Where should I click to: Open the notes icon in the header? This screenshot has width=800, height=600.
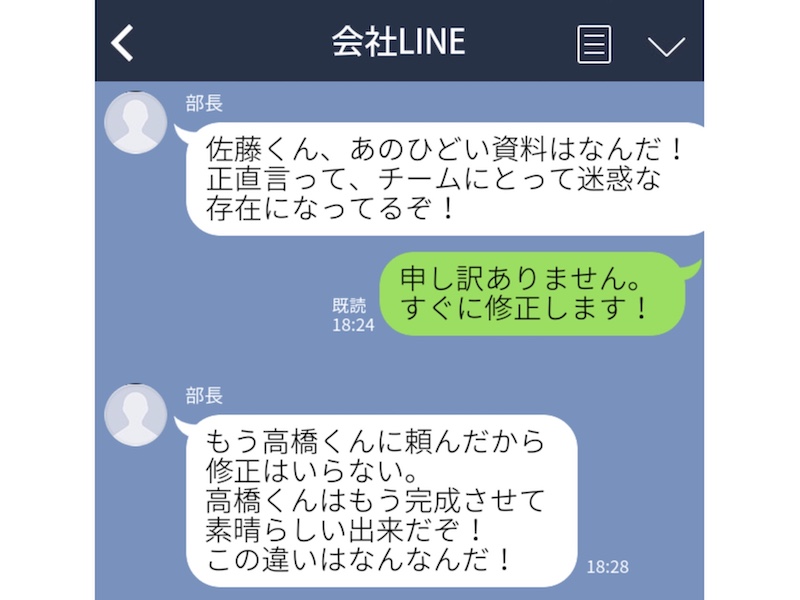point(594,44)
